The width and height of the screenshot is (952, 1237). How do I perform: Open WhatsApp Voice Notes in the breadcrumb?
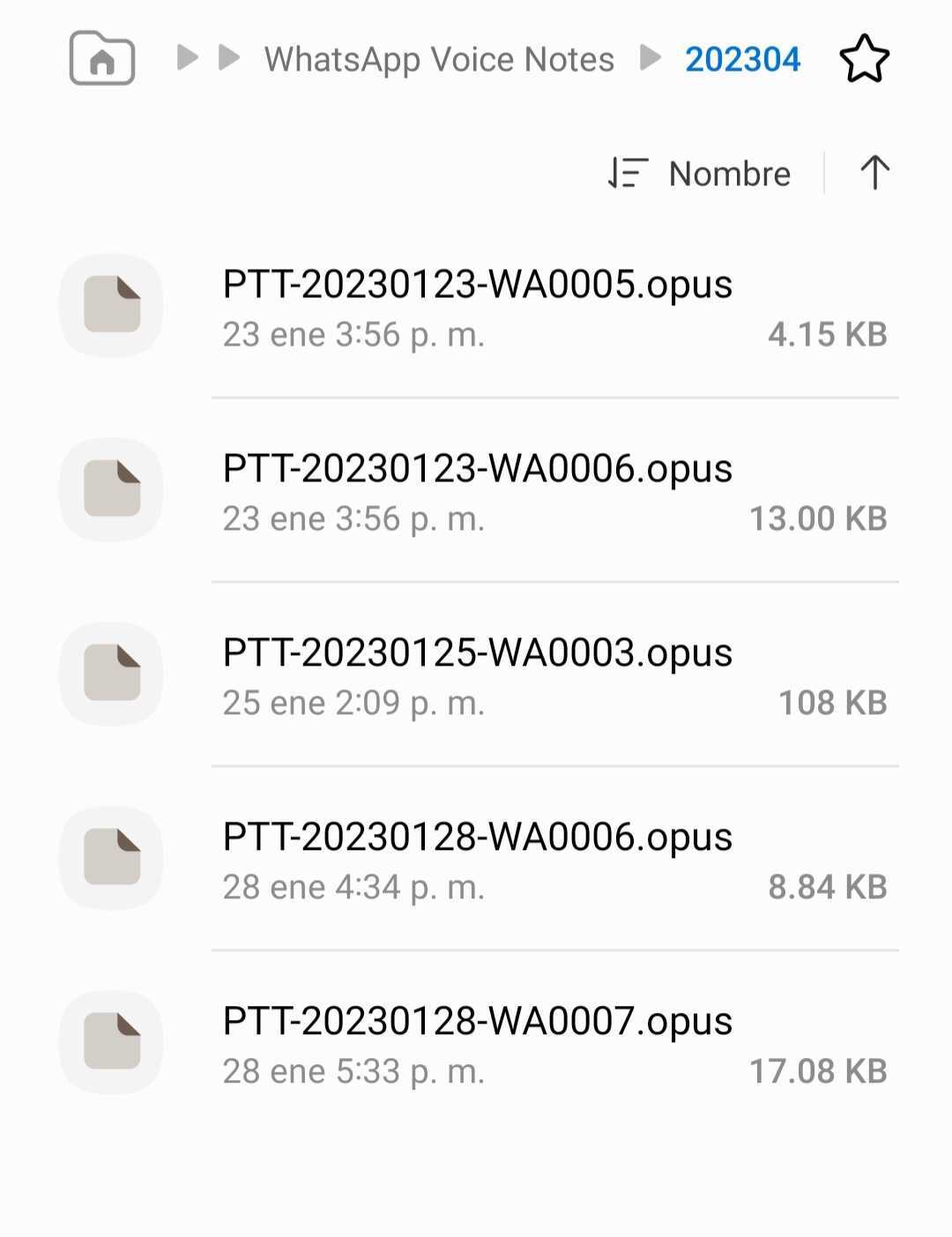tap(439, 59)
